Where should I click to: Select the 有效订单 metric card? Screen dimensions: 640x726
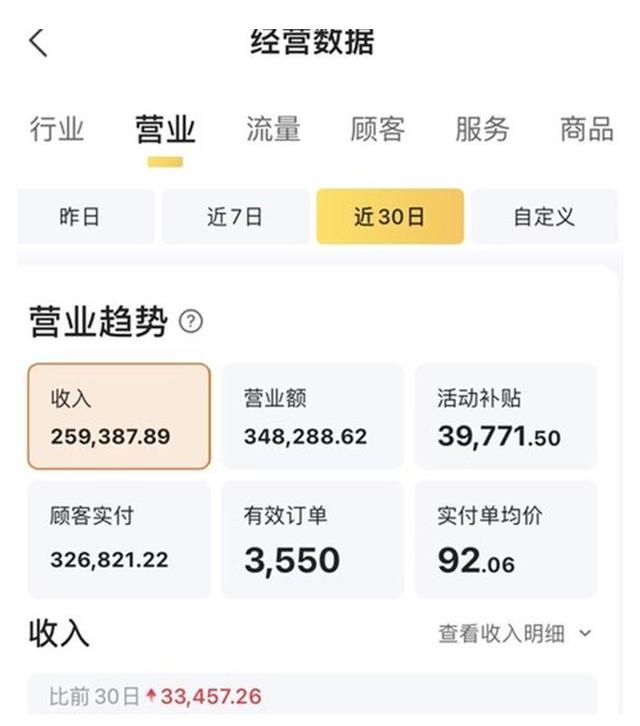(312, 538)
